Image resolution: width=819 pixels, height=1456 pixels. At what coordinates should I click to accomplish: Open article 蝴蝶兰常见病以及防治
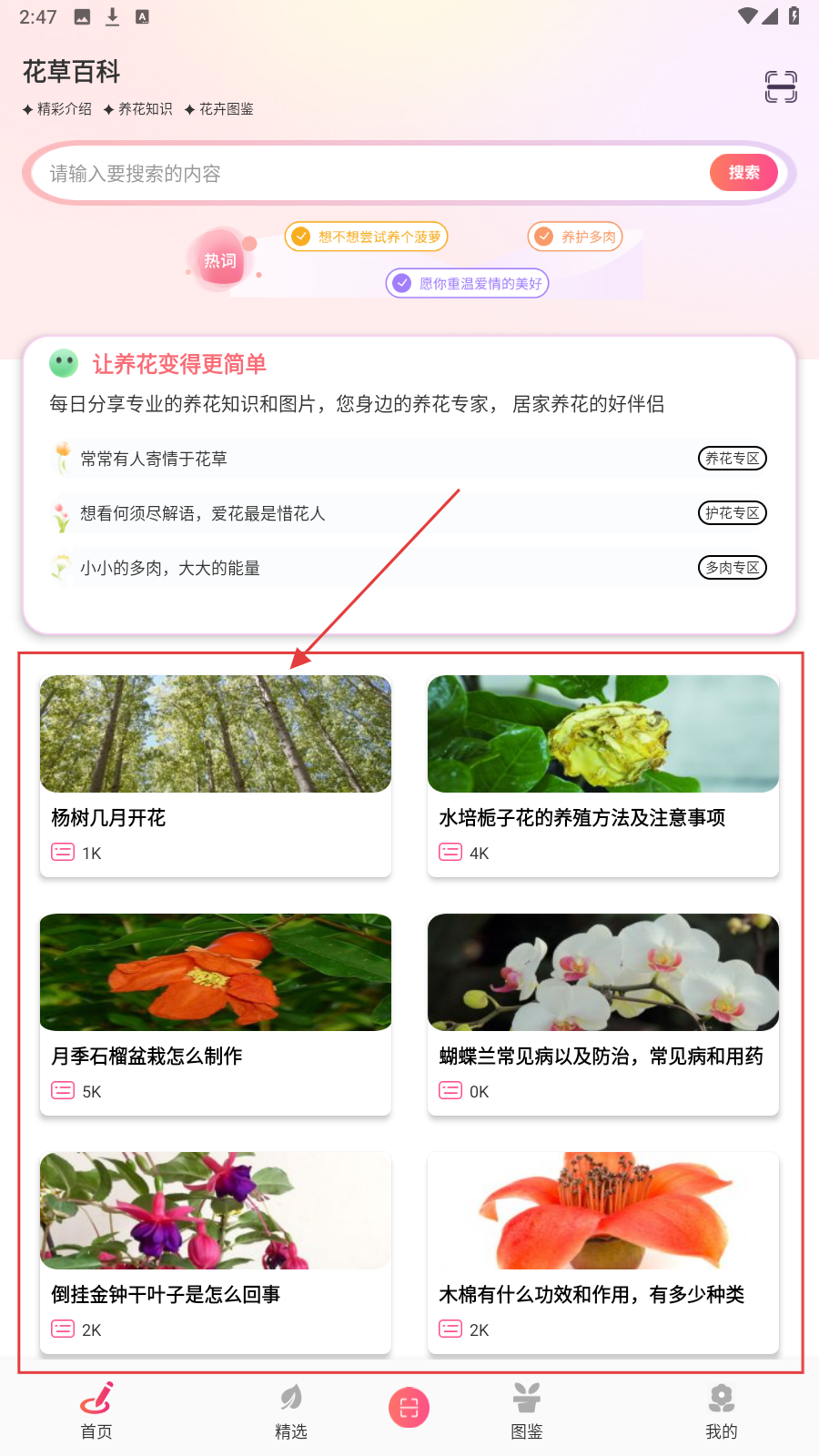[x=603, y=1014]
